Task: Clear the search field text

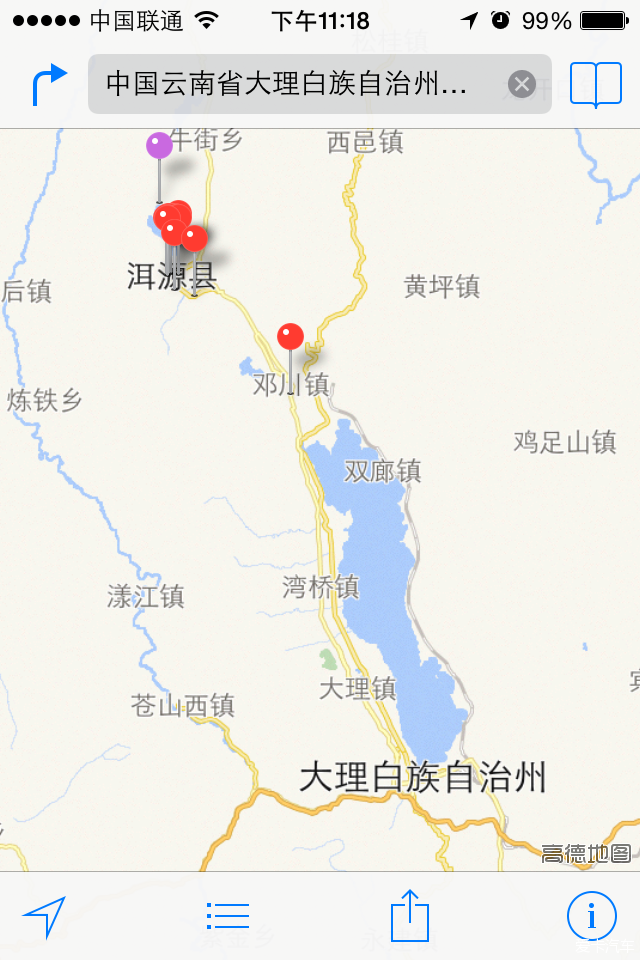Action: pos(521,84)
